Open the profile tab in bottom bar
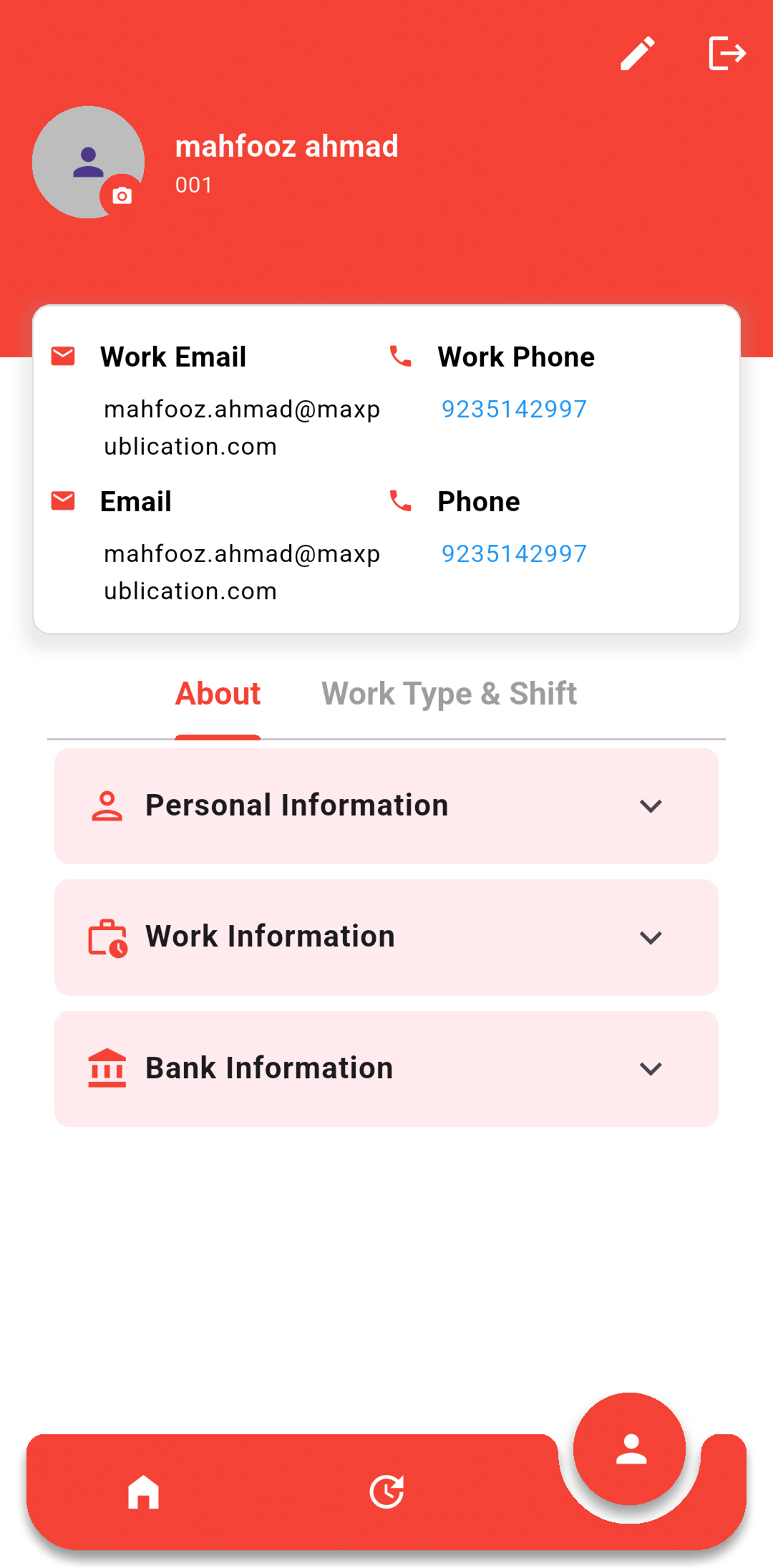This screenshot has height=1568, width=773. [630, 1449]
